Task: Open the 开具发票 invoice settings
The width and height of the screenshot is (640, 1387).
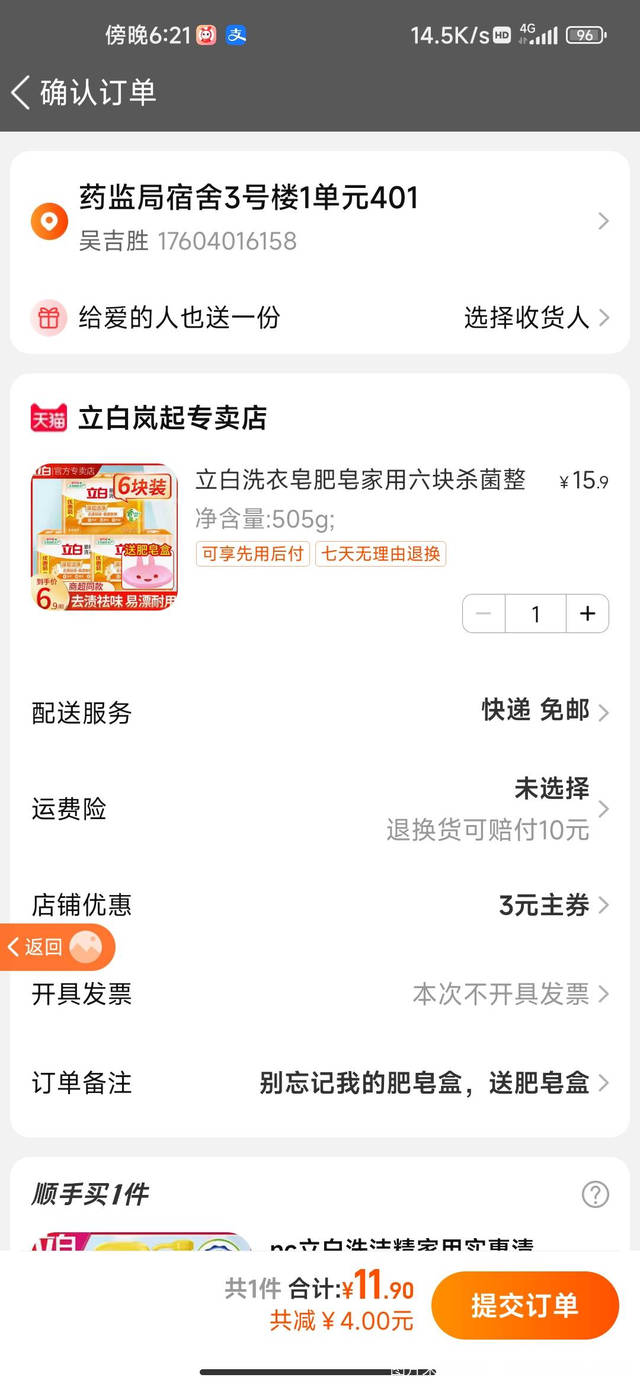Action: pyautogui.click(x=320, y=994)
